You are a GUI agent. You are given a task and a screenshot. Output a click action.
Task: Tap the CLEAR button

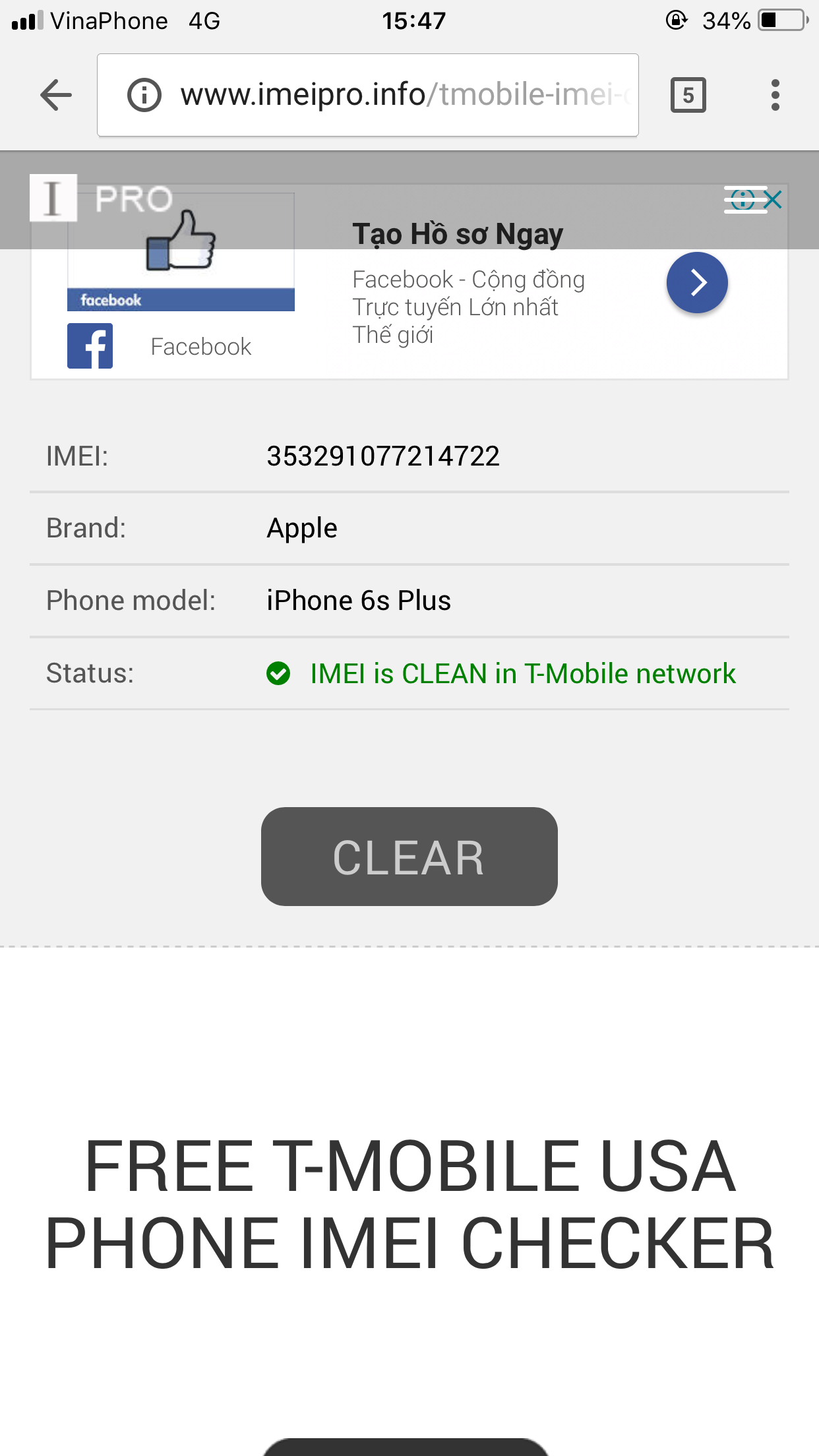tap(409, 857)
